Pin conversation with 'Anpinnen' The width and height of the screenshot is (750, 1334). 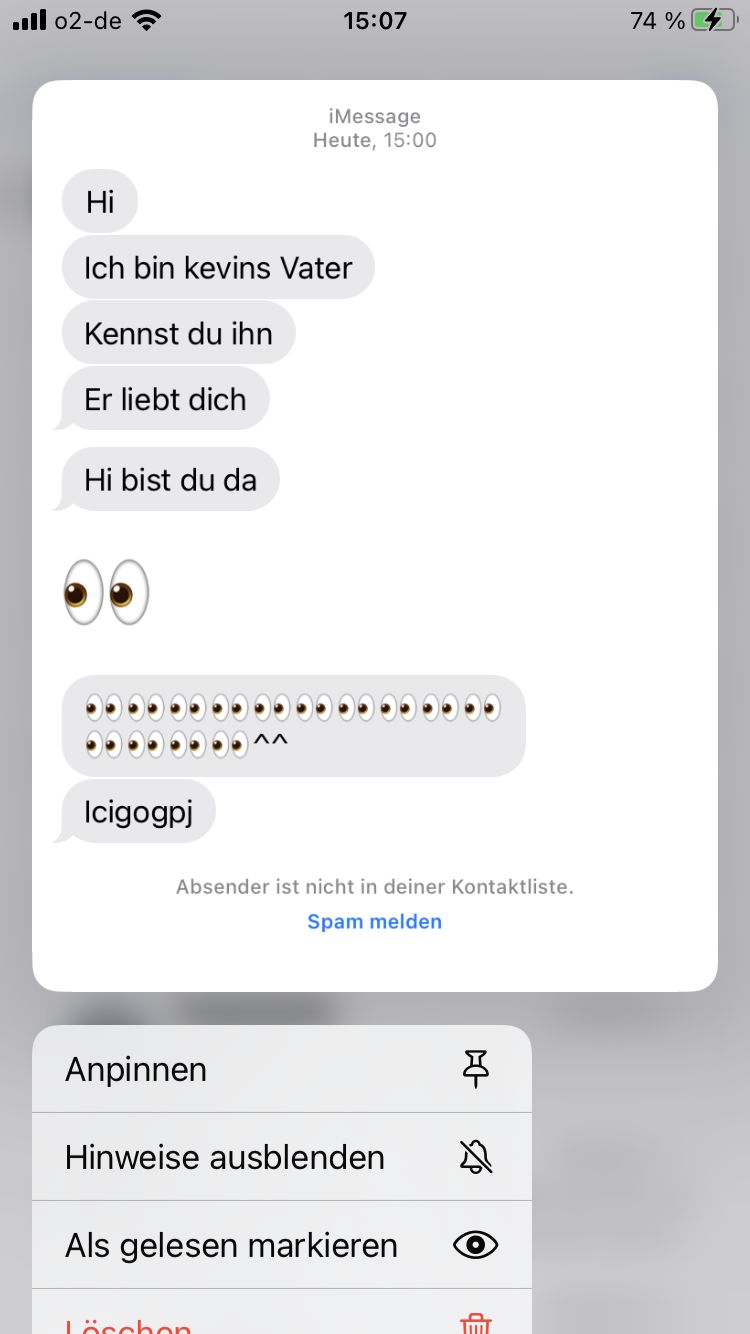tap(281, 1069)
